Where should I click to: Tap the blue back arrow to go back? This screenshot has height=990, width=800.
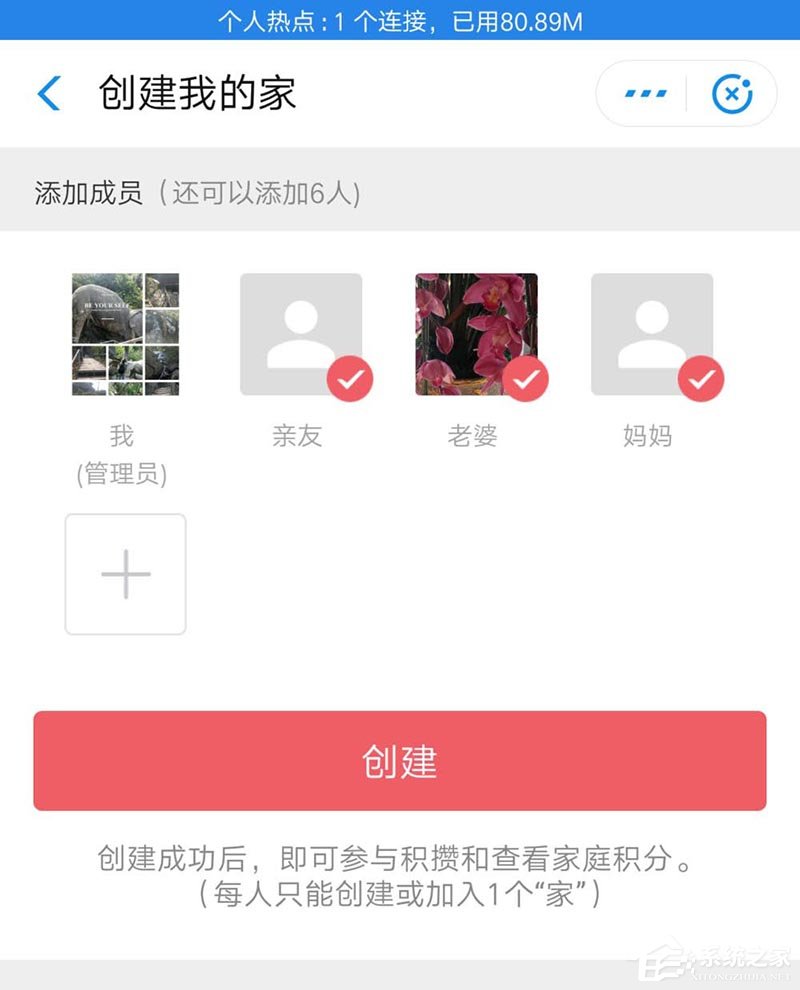pyautogui.click(x=47, y=92)
